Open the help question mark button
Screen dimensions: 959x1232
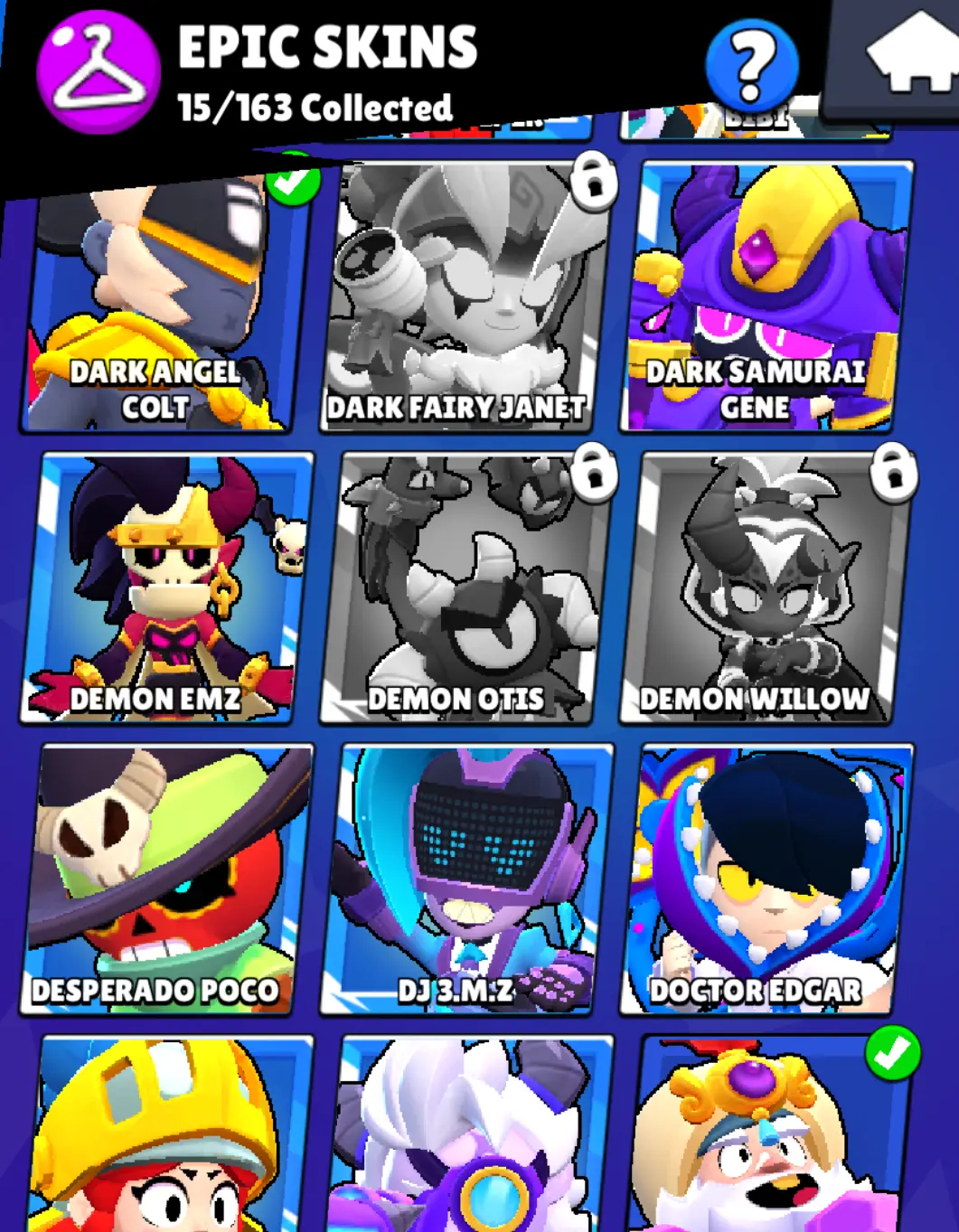pos(750,63)
